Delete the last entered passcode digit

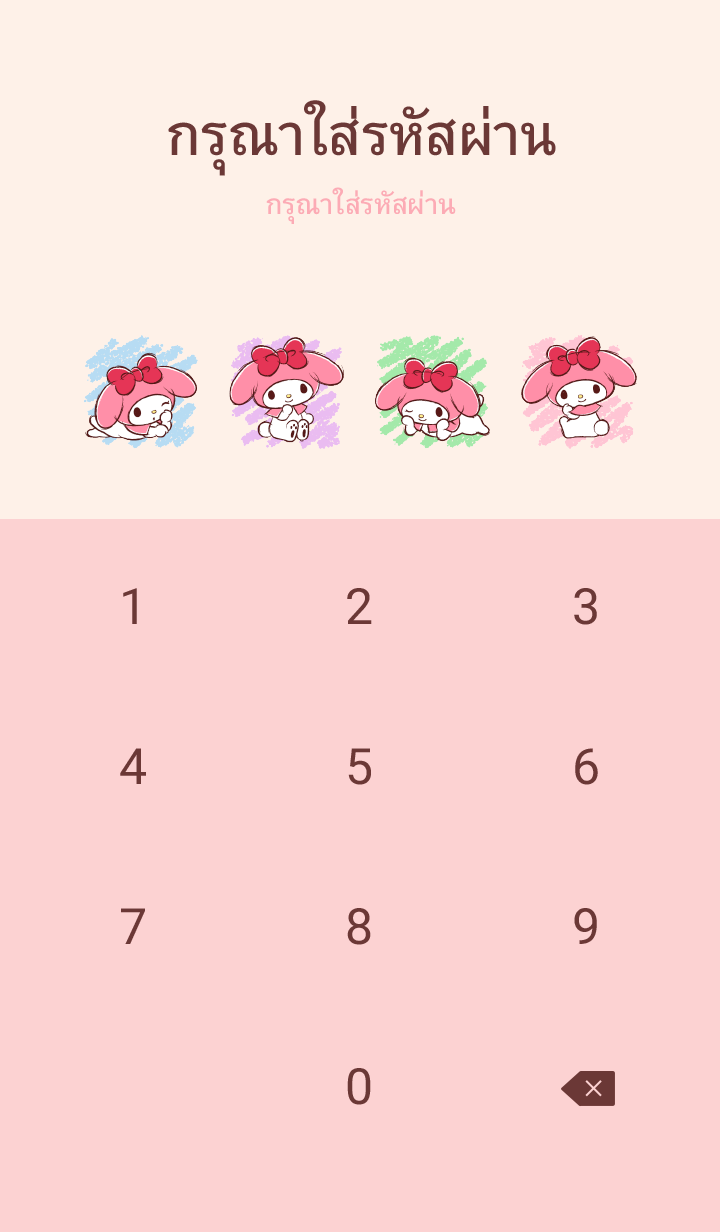point(588,1088)
